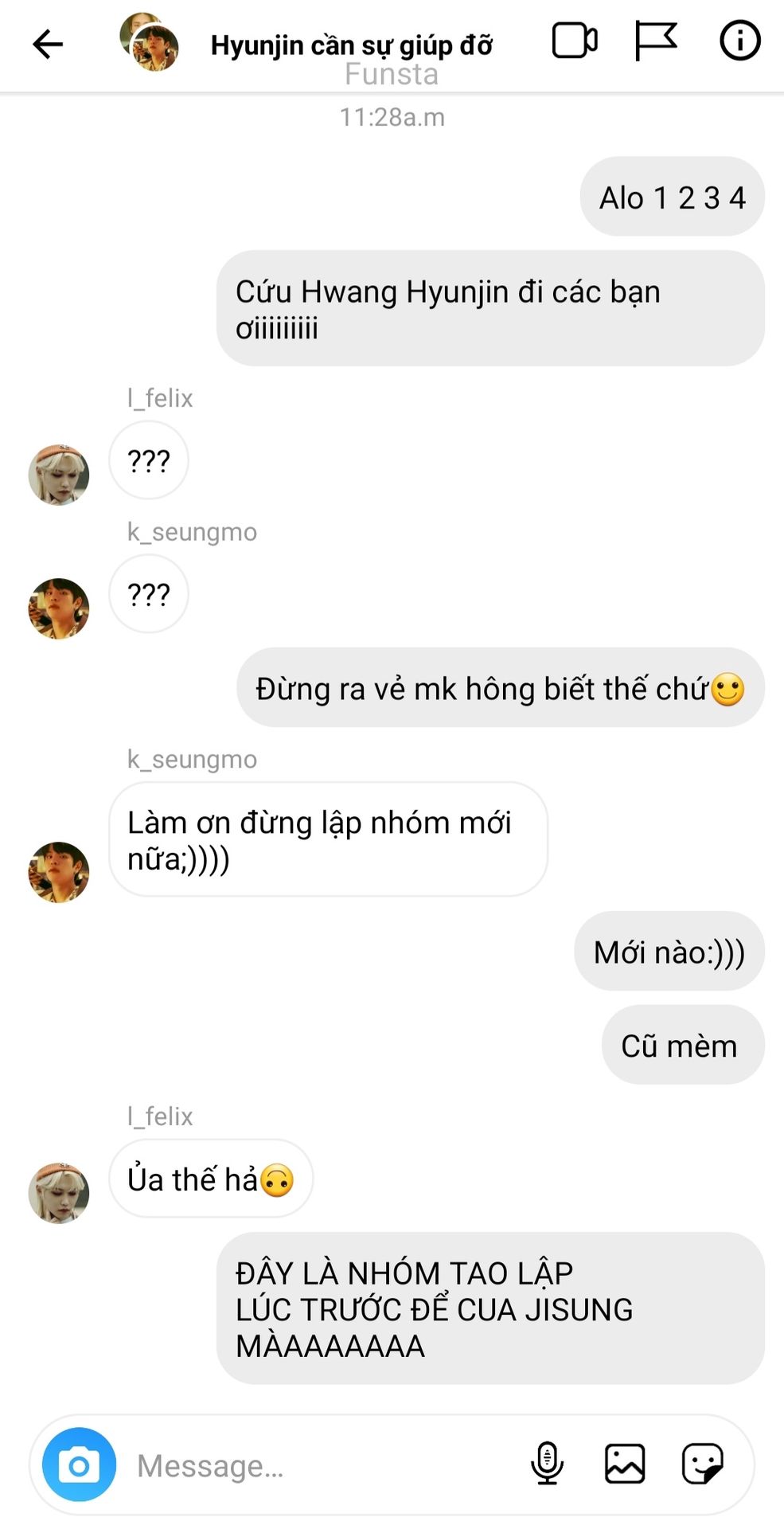The image size is (784, 1529).
Task: Start a video call with the group
Action: (x=575, y=41)
